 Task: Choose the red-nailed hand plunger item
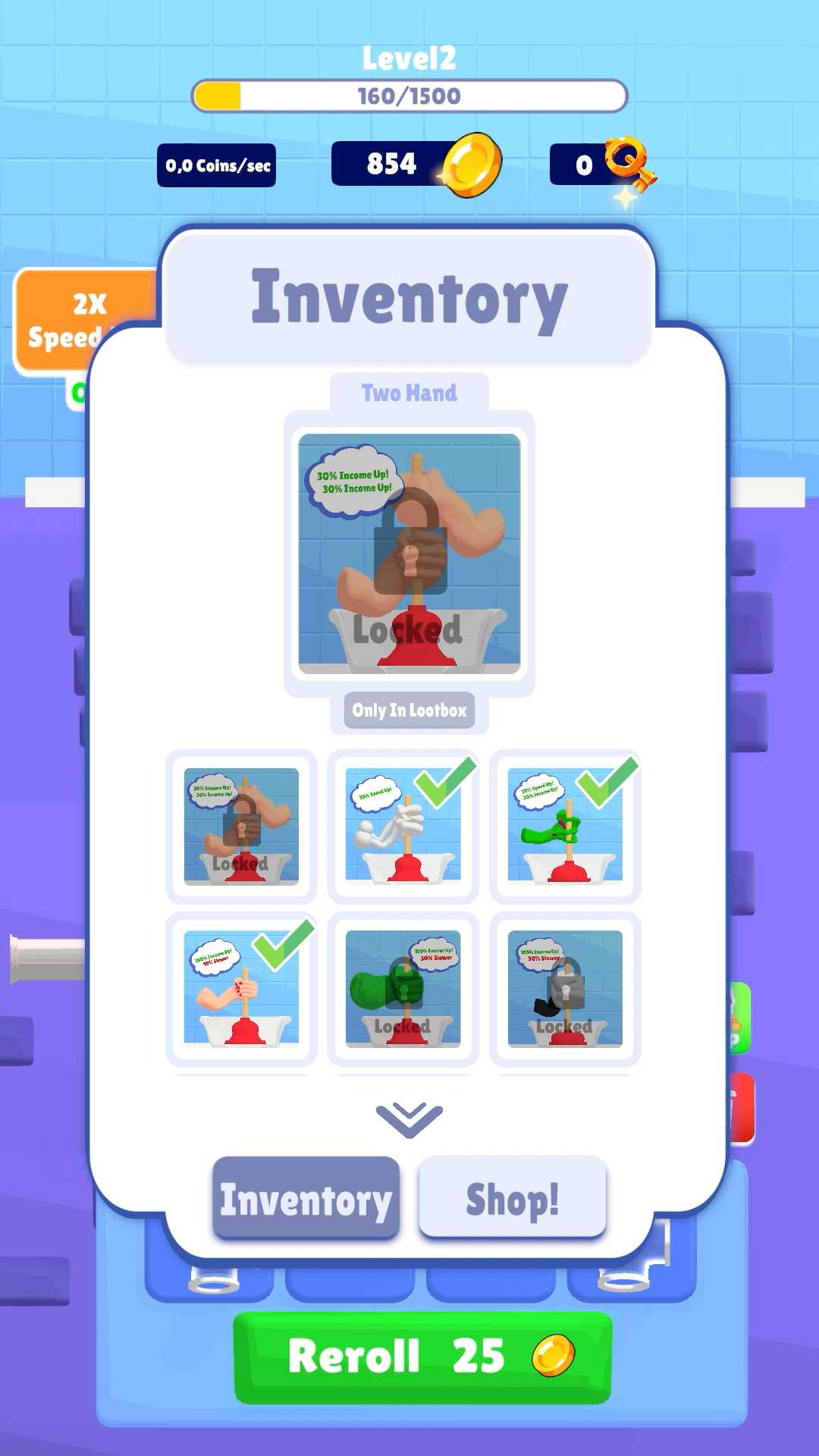click(241, 989)
